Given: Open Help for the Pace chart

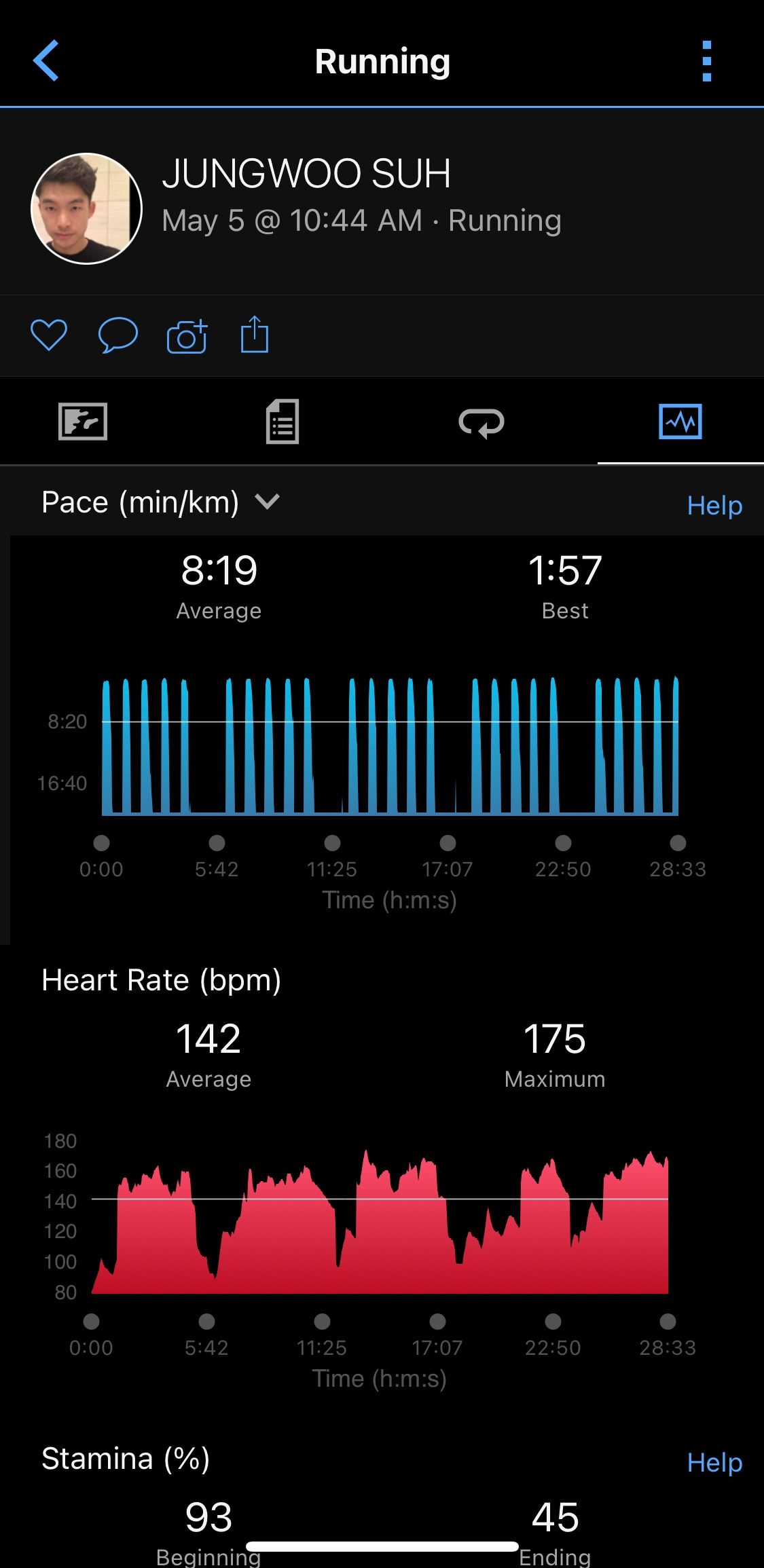Looking at the screenshot, I should pyautogui.click(x=714, y=506).
